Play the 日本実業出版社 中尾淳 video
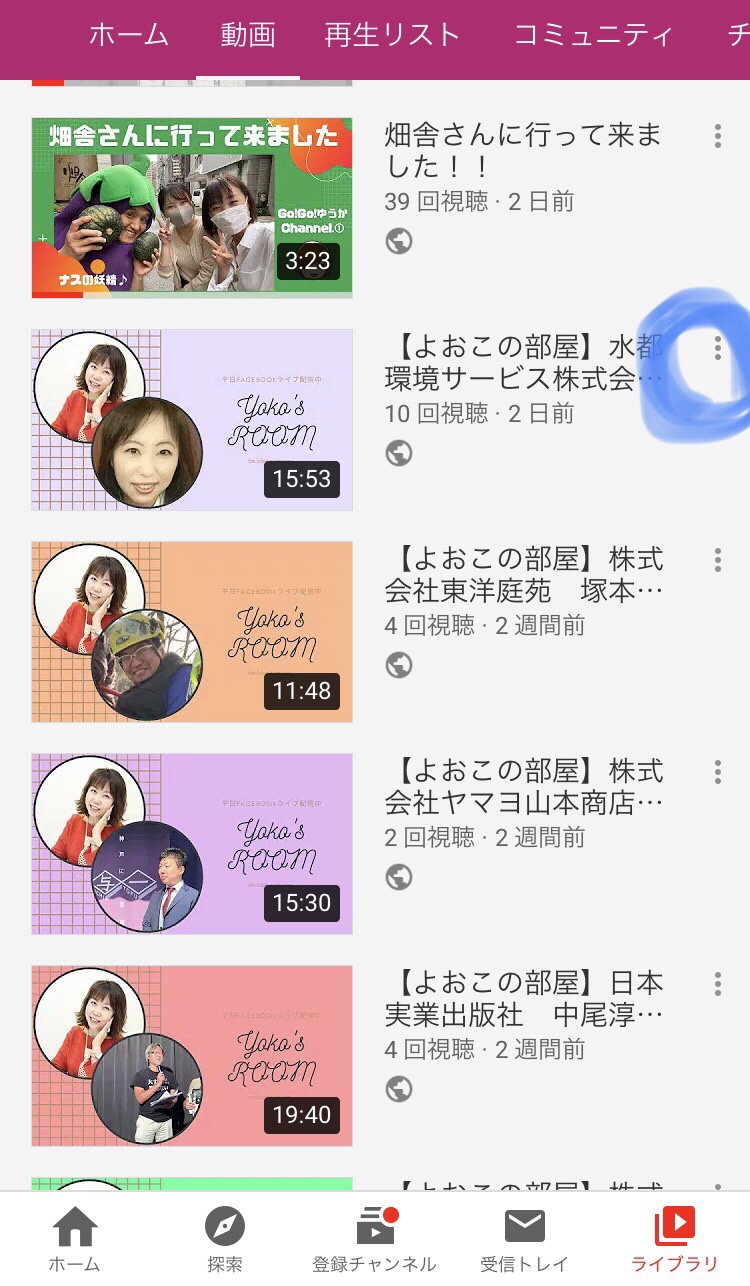Screen dimensions: 750x1286 (x=192, y=1056)
